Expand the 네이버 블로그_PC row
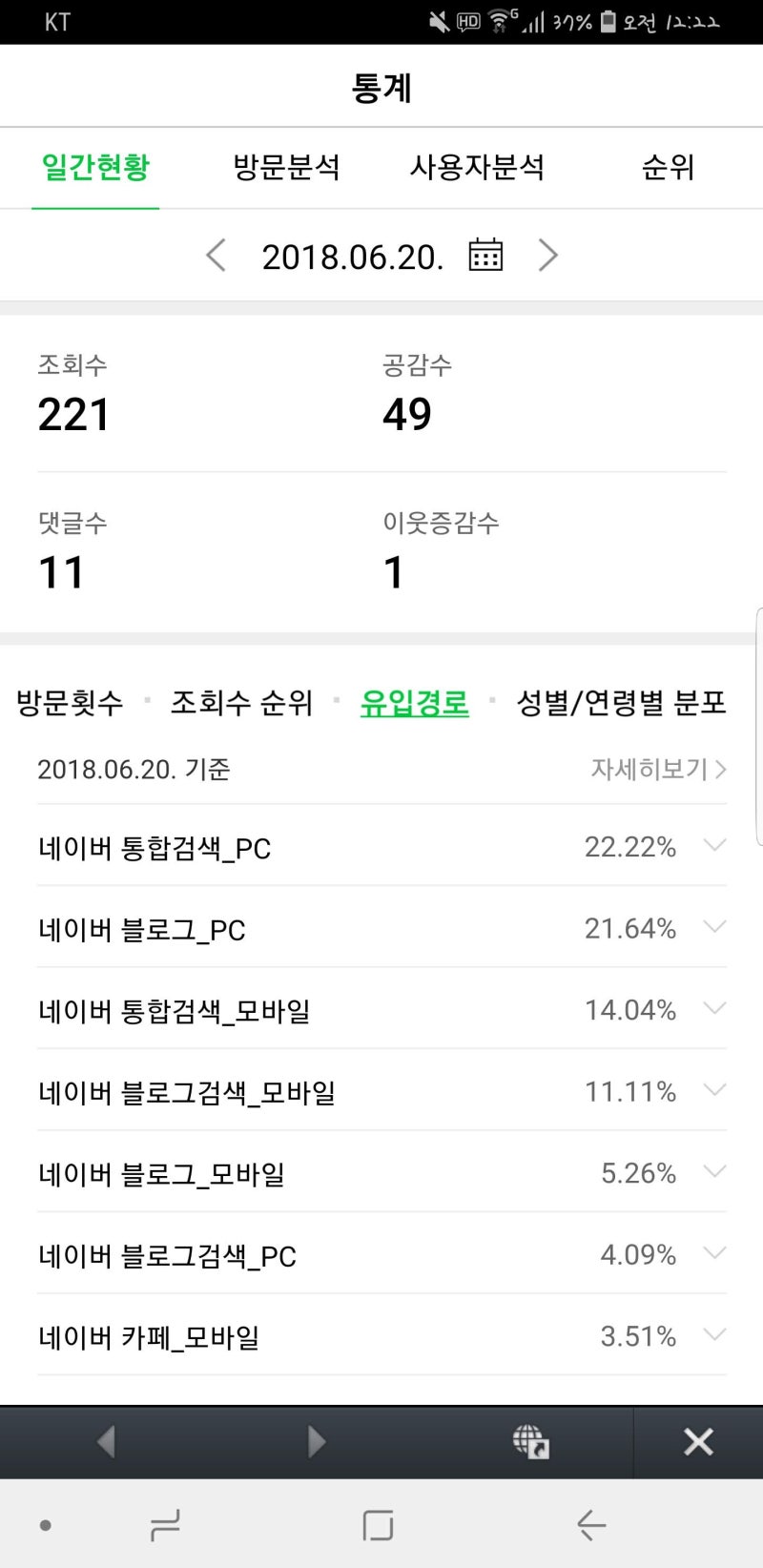 click(714, 926)
